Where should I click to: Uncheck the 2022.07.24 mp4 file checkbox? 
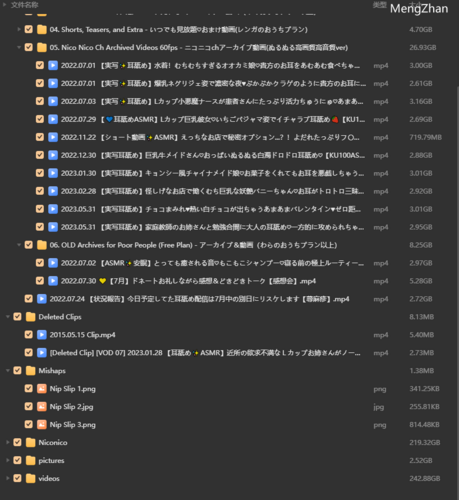tap(29, 299)
